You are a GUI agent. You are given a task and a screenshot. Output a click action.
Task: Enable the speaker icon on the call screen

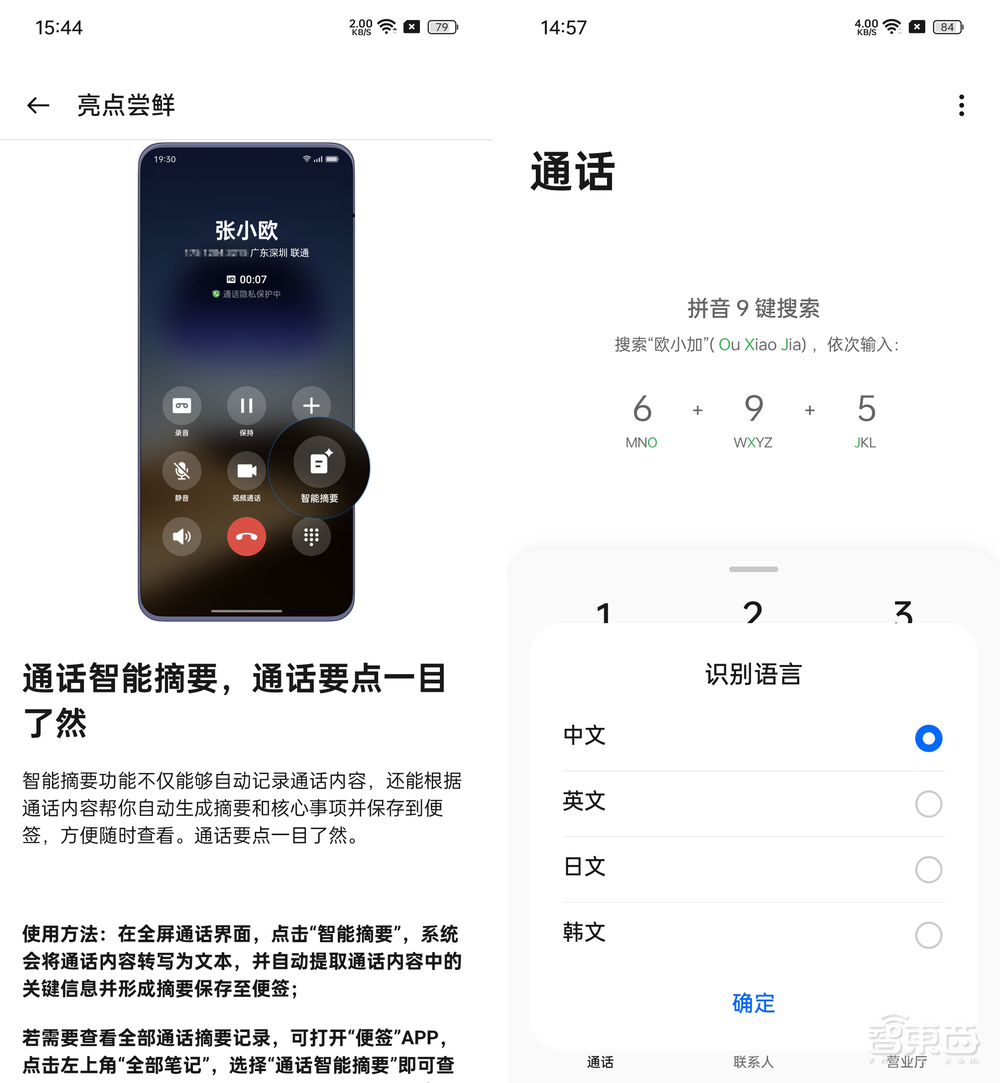point(182,536)
